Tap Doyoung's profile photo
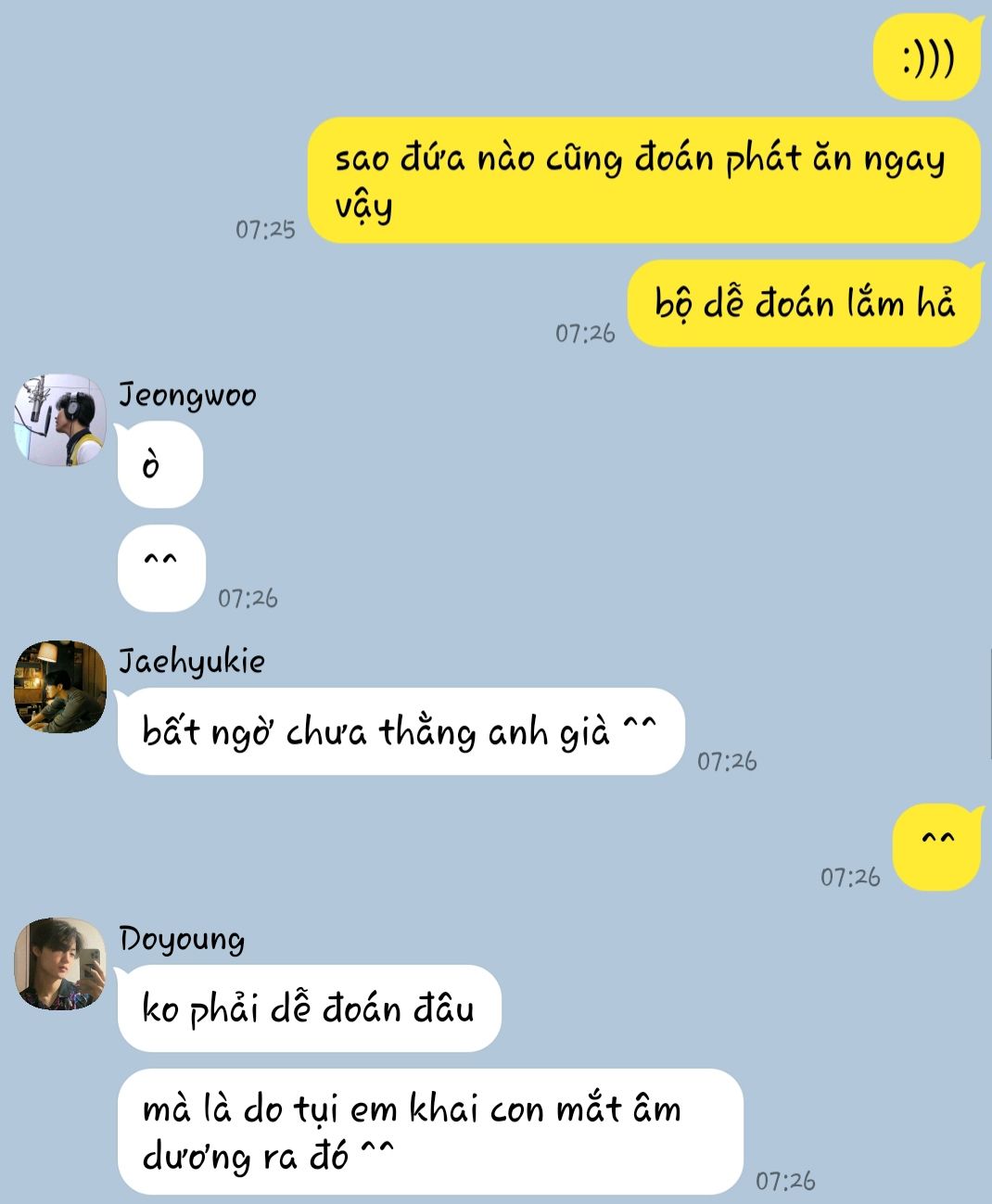Viewport: 992px width, 1204px height. click(x=60, y=964)
